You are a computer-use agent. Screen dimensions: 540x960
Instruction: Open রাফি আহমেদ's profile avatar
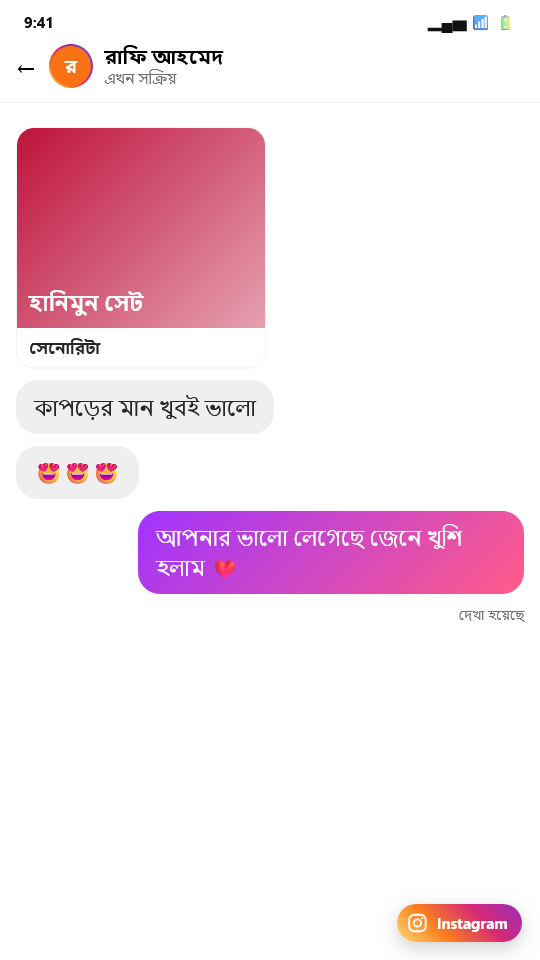coord(71,66)
